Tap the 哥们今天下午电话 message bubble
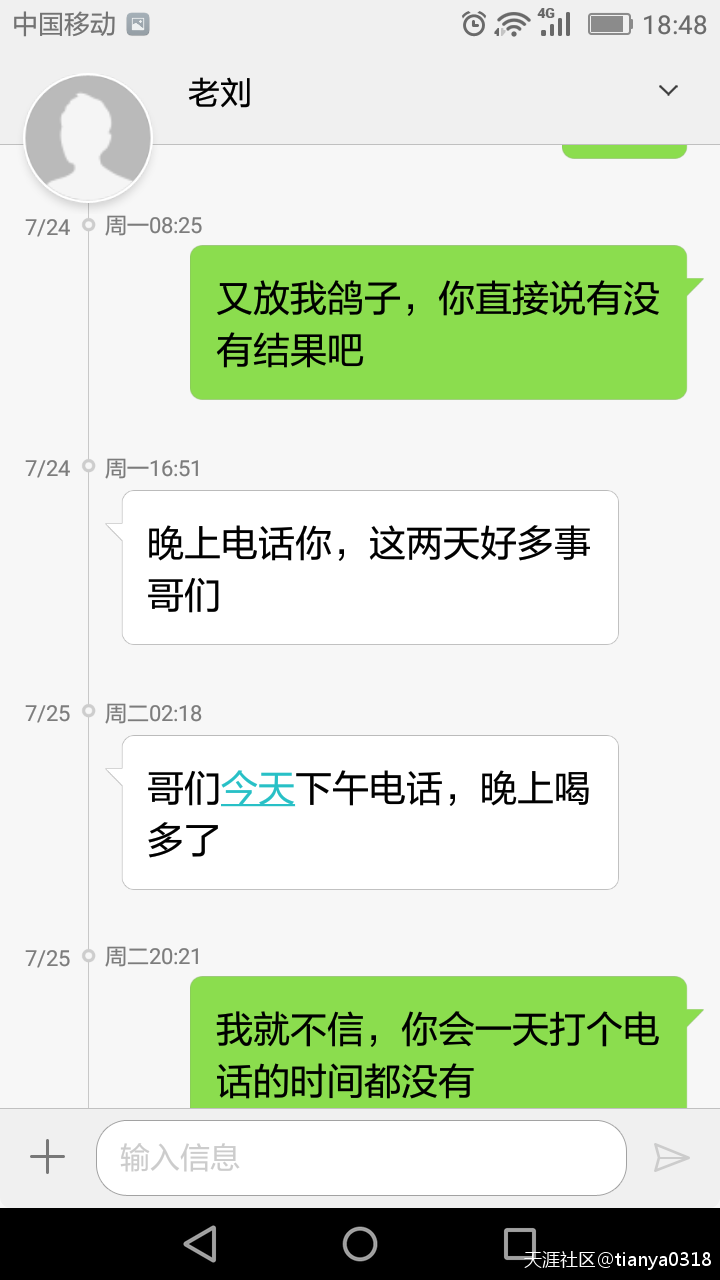Screen dimensions: 720x1280 pyautogui.click(x=370, y=812)
